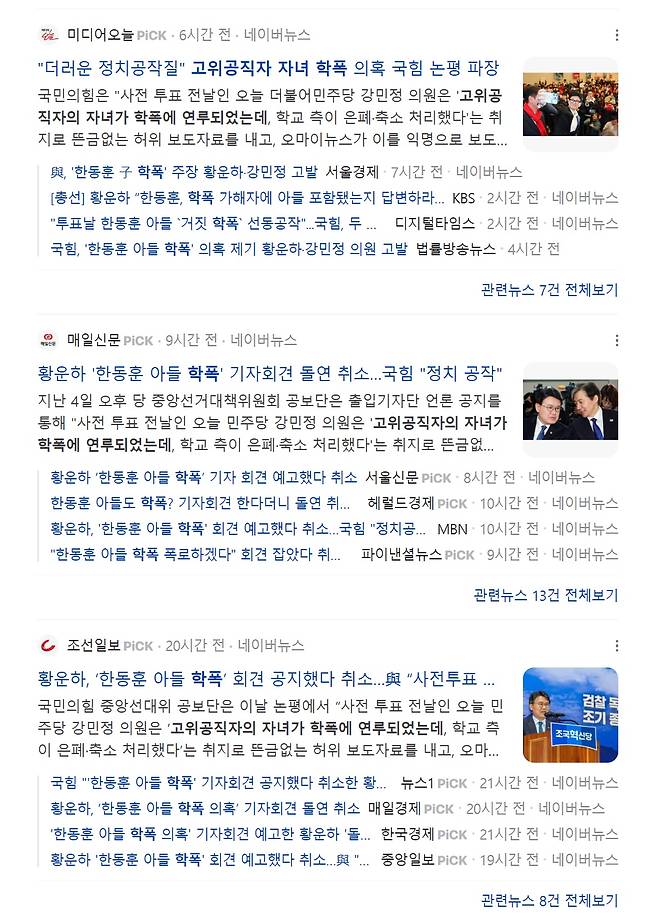Open the 미디어오늘 headline "더러운 정치공작질"
This screenshot has height=916, width=658.
point(267,69)
